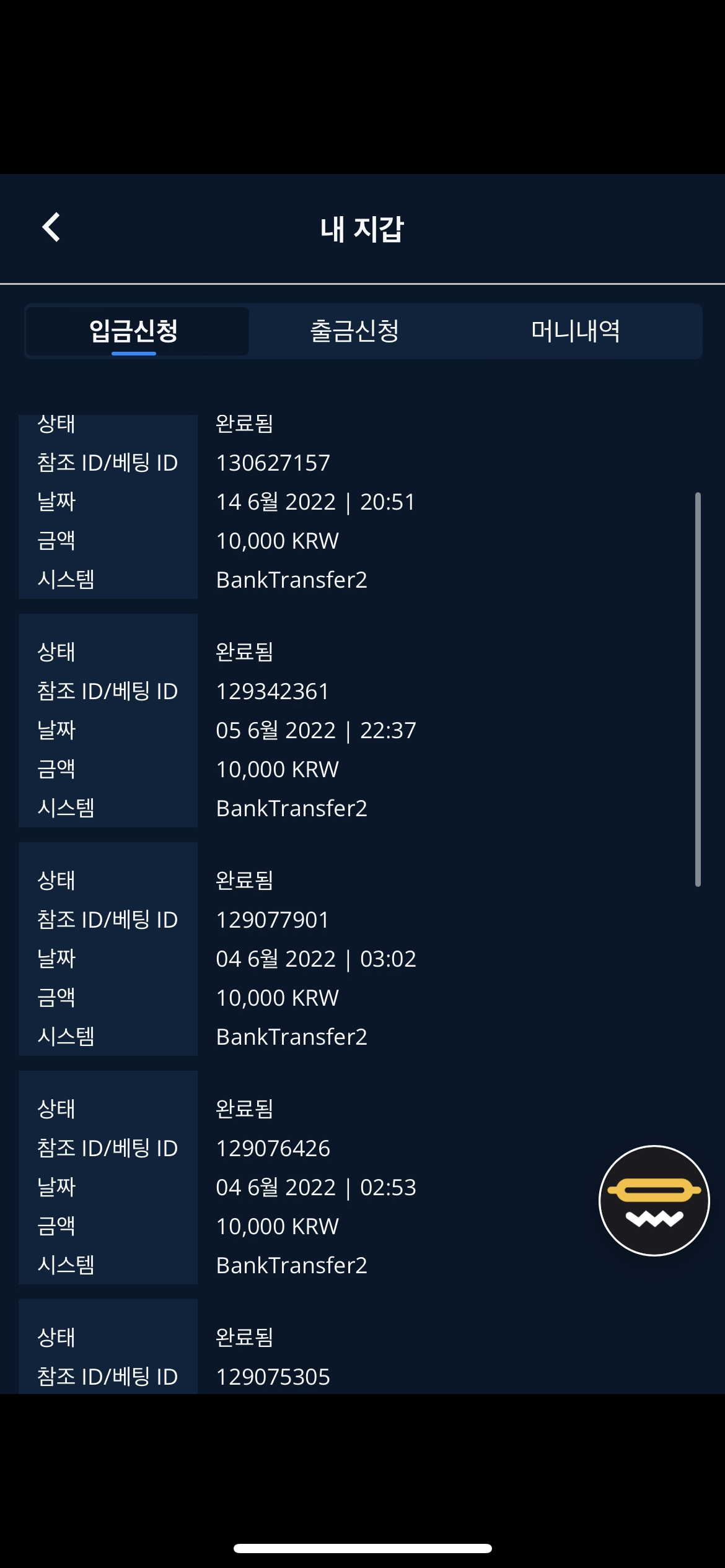The height and width of the screenshot is (1568, 725).
Task: Select the 입금신청 tab
Action: [x=134, y=331]
